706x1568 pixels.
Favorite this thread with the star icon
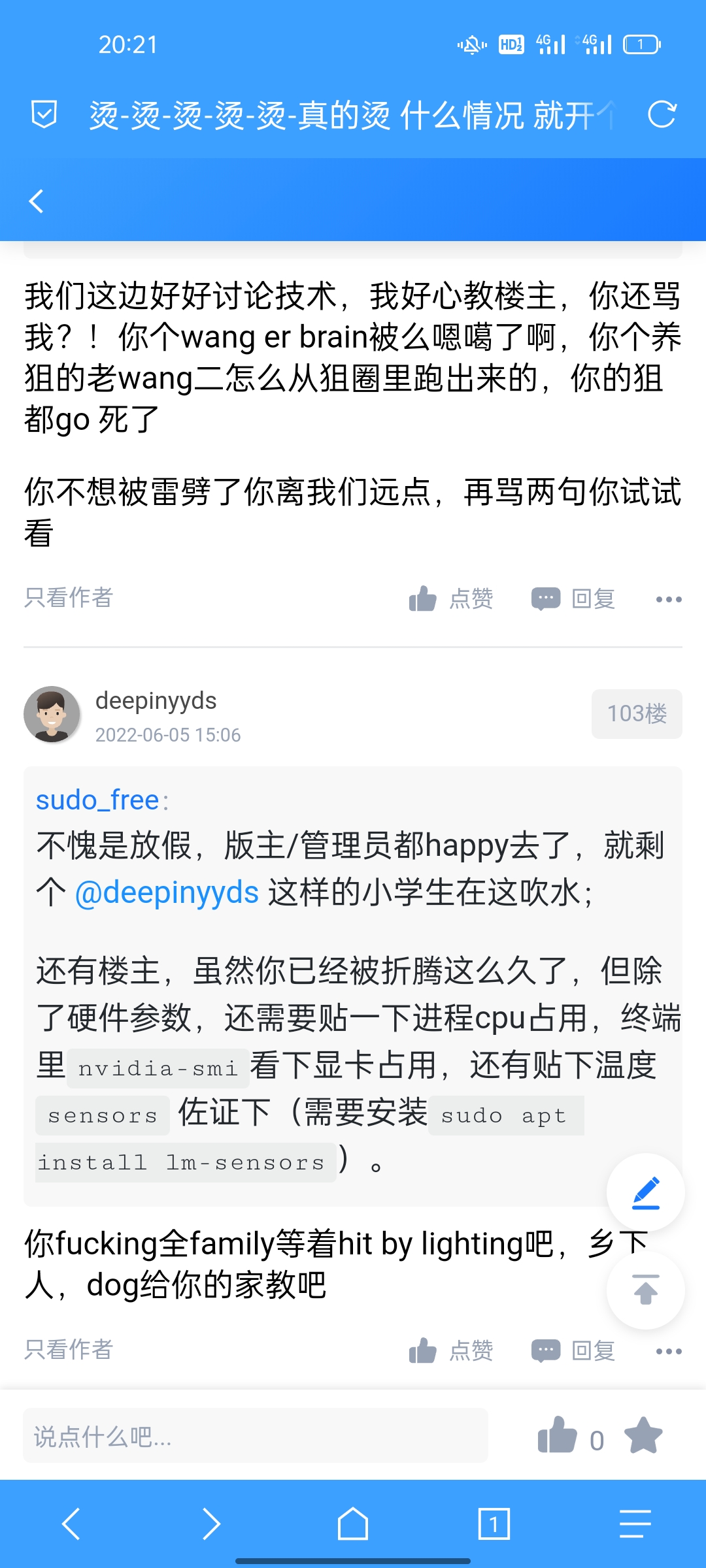643,1436
